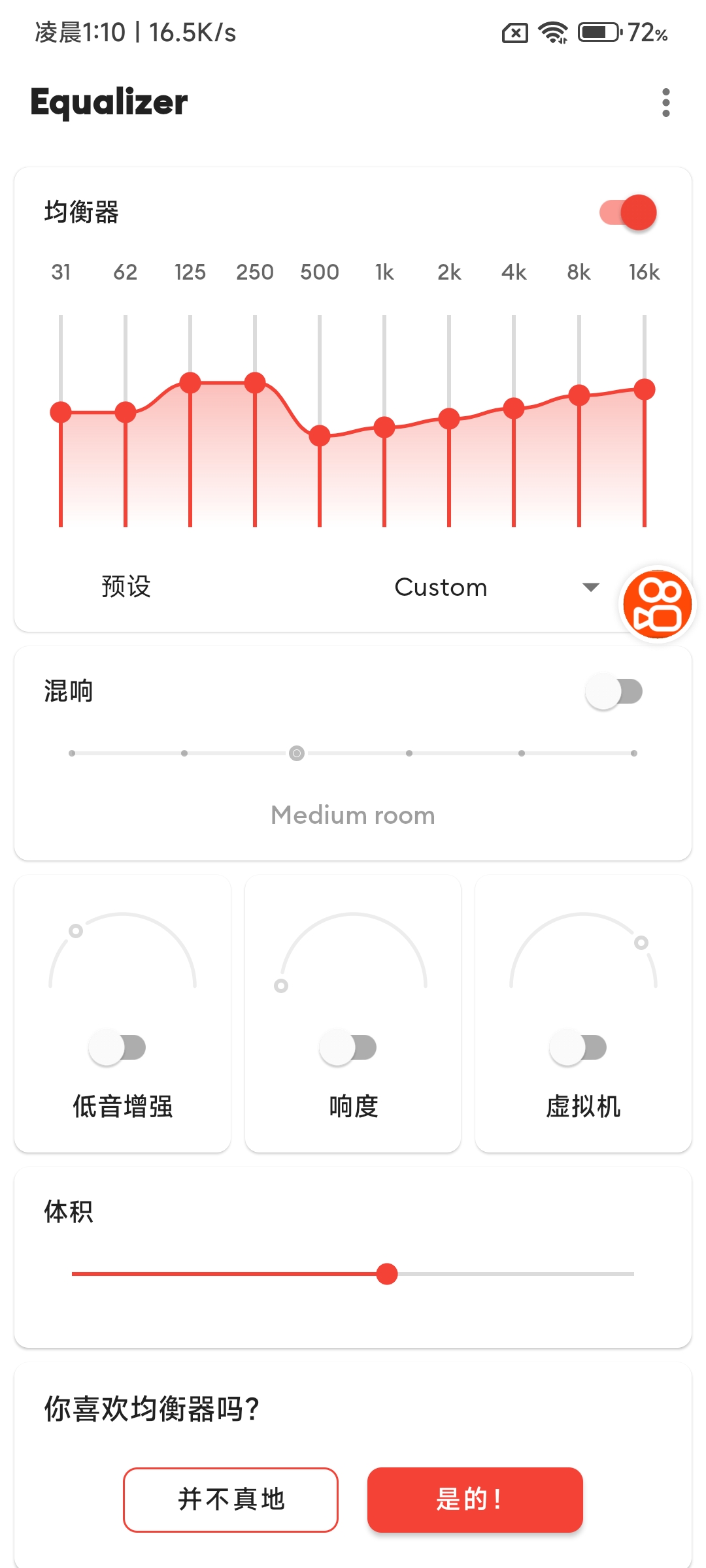The image size is (706, 1568).
Task: Enable the 混响 reverb switch
Action: pyautogui.click(x=614, y=691)
